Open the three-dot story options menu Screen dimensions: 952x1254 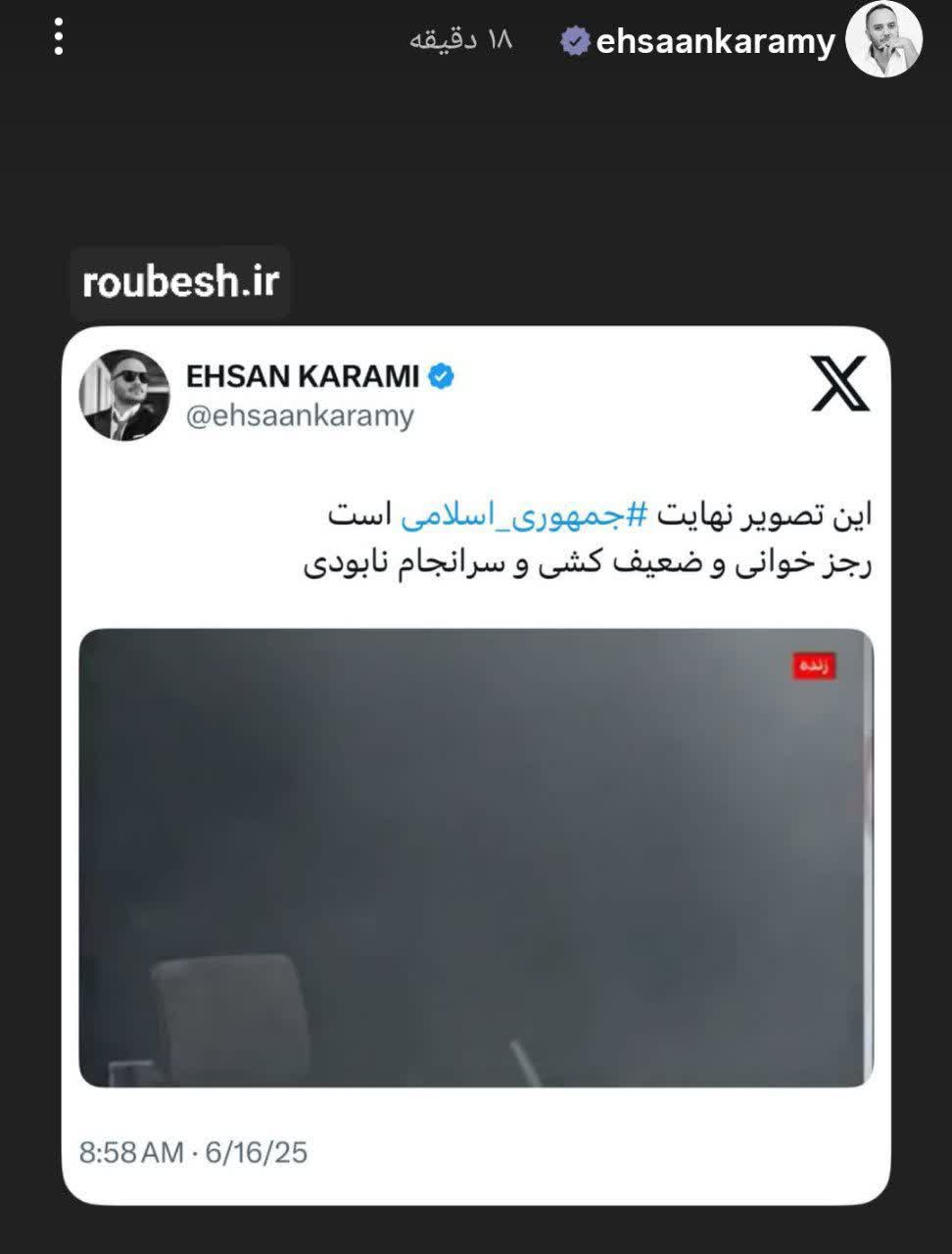click(59, 37)
